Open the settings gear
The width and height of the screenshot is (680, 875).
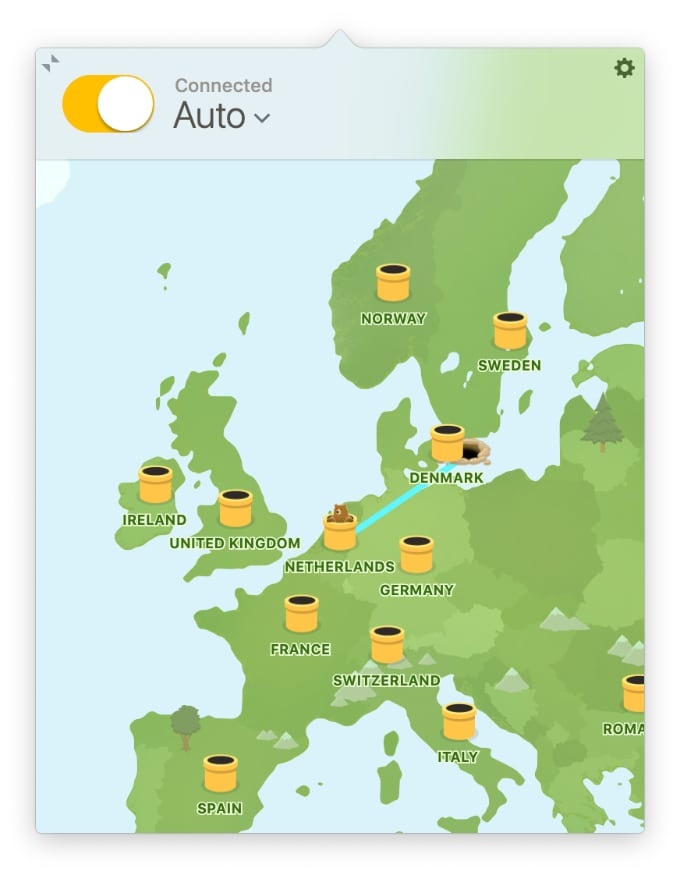coord(624,68)
